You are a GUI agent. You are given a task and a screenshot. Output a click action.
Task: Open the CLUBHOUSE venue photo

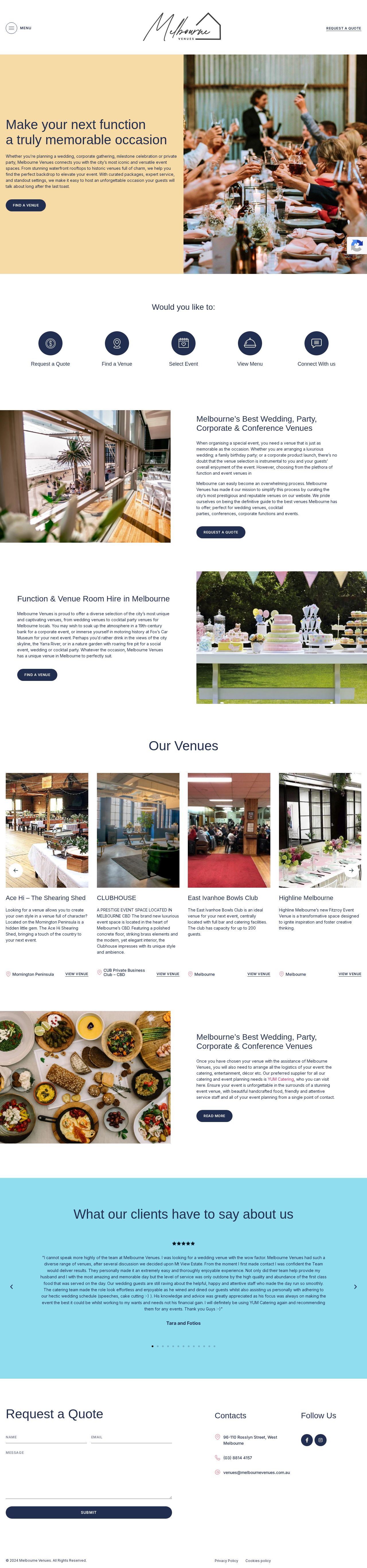[x=138, y=830]
